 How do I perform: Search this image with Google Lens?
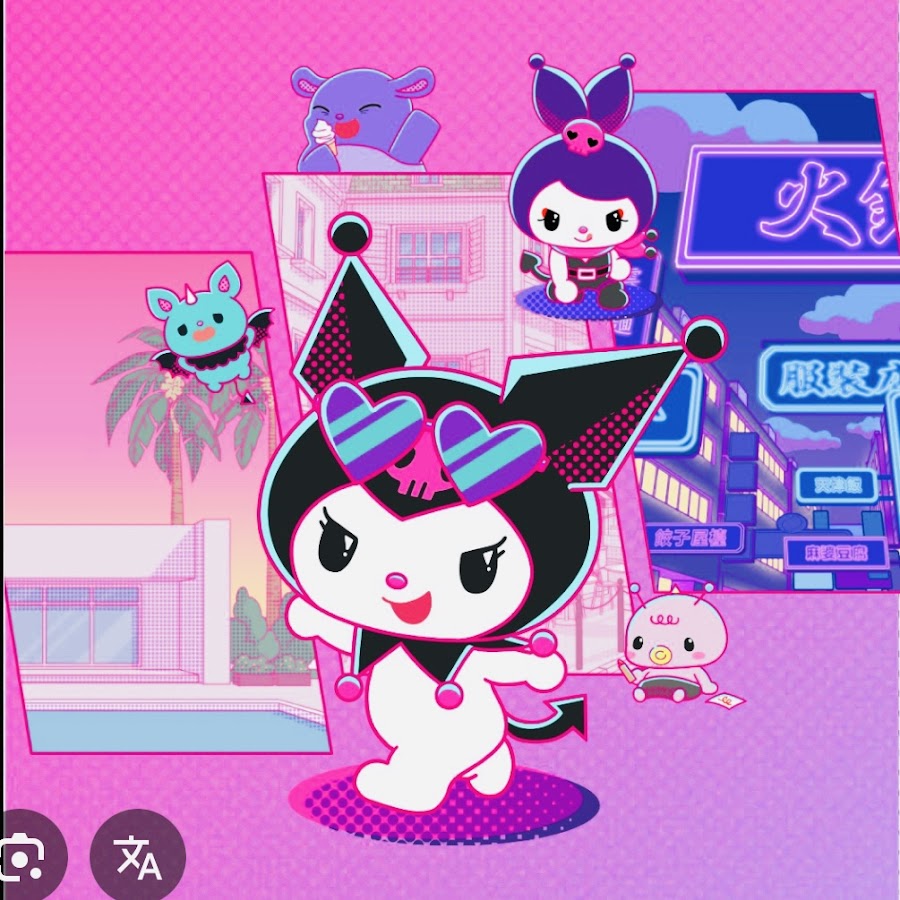(x=22, y=857)
